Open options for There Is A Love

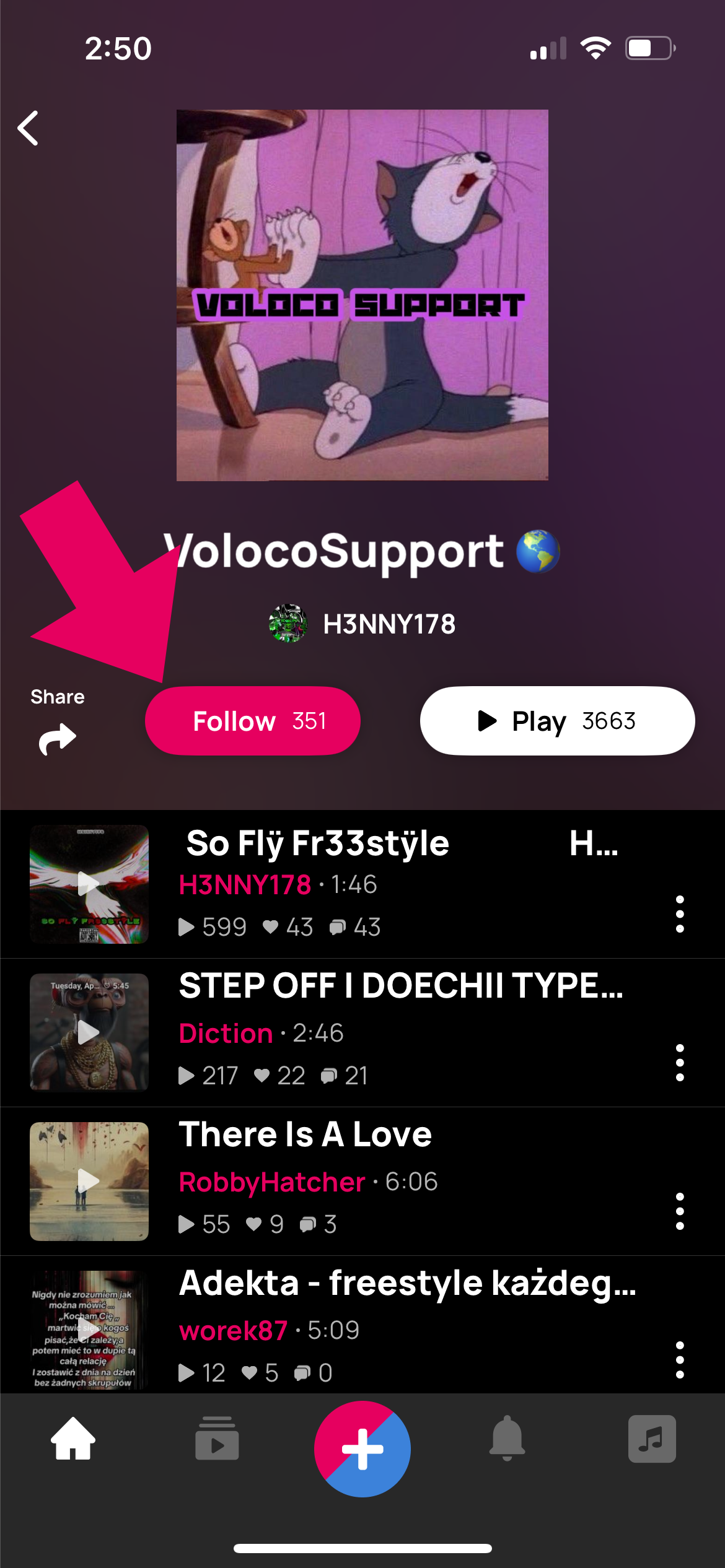[680, 1211]
